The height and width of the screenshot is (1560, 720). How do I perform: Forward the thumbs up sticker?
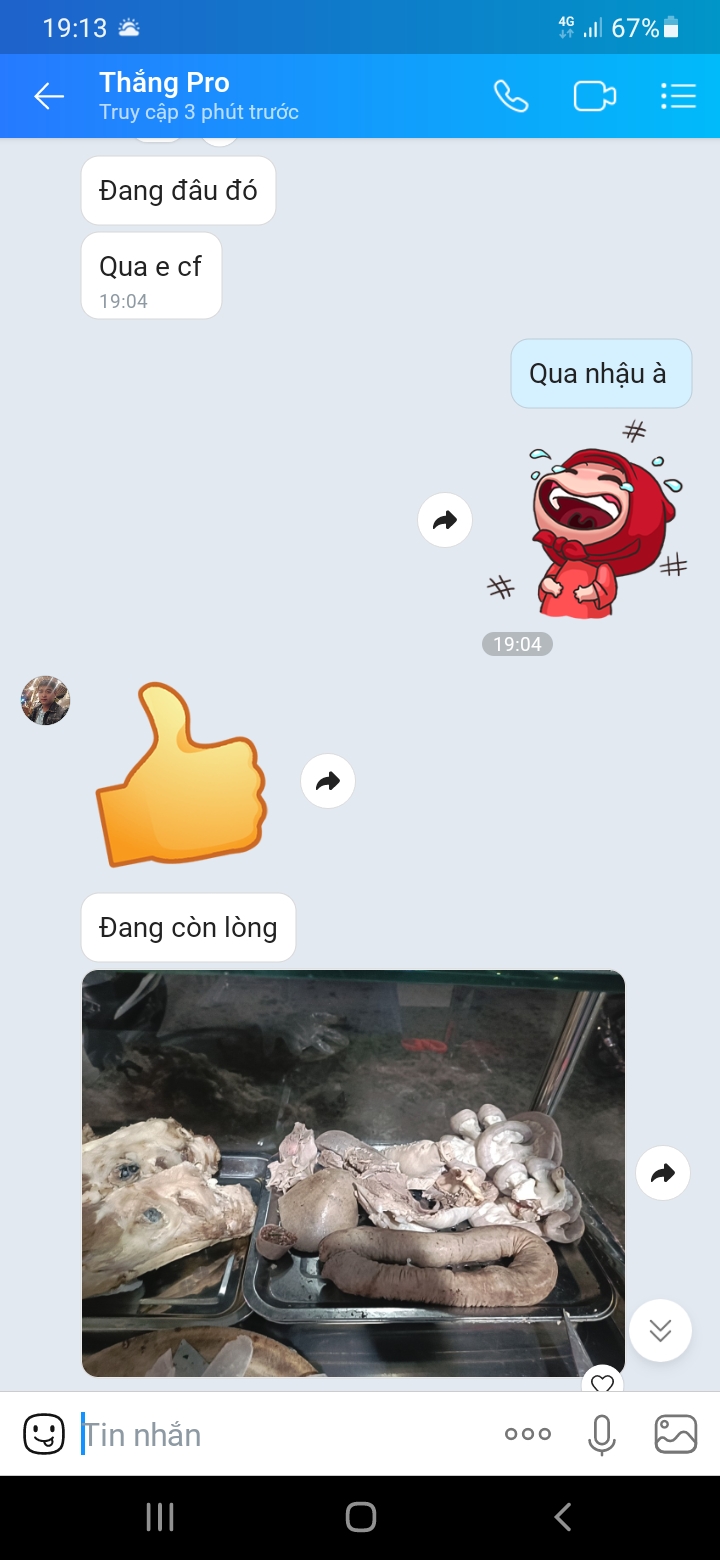click(328, 781)
